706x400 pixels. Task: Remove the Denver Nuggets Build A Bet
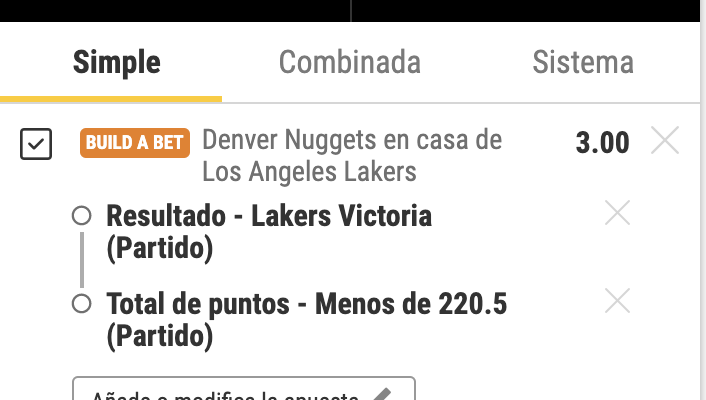[x=664, y=142]
